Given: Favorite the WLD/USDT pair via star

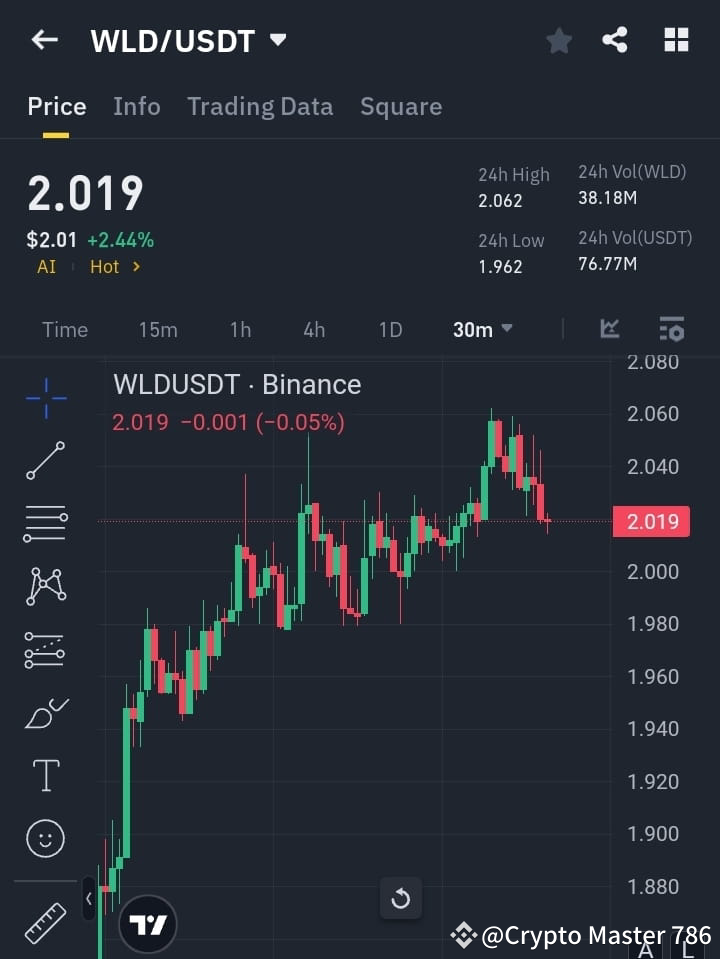Looking at the screenshot, I should (x=559, y=40).
